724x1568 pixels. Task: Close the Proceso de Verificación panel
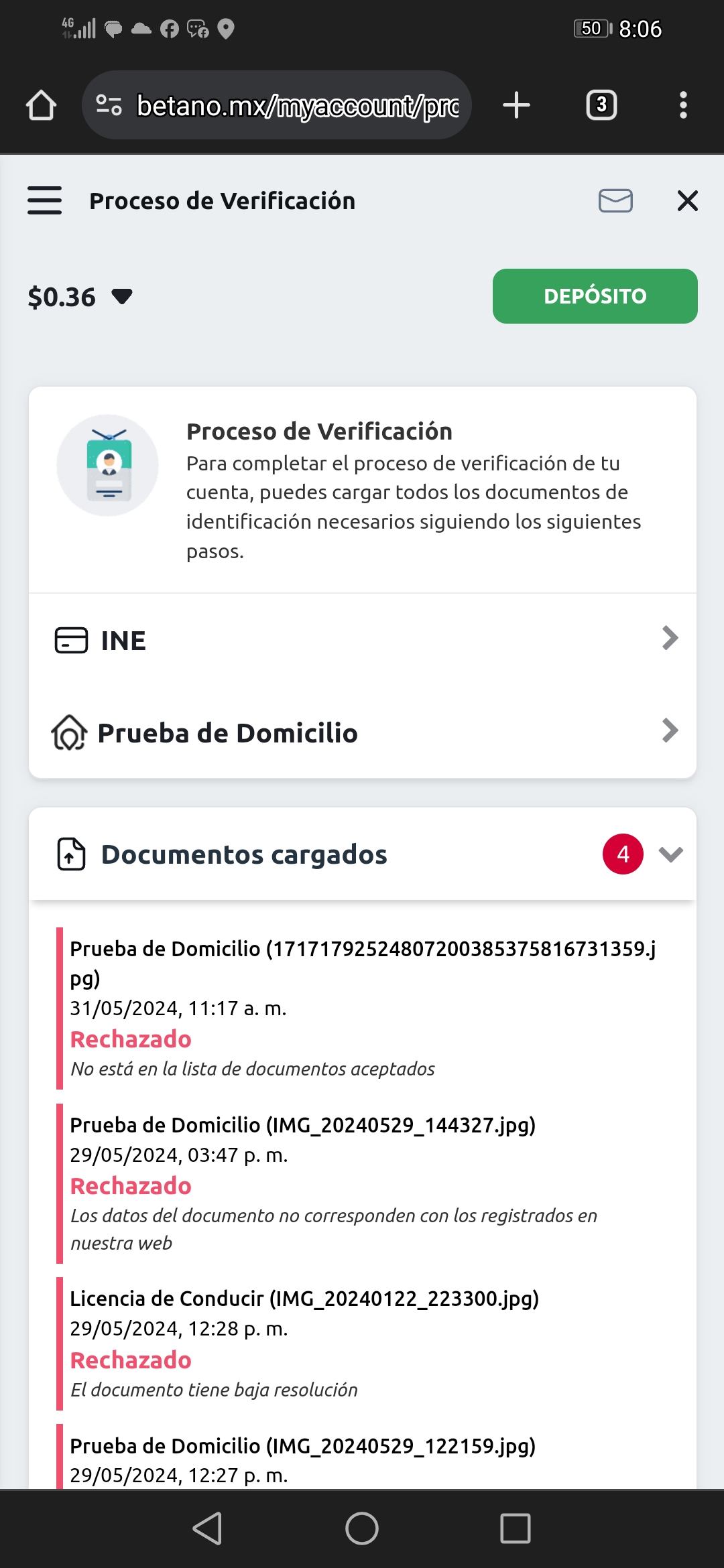click(x=686, y=200)
